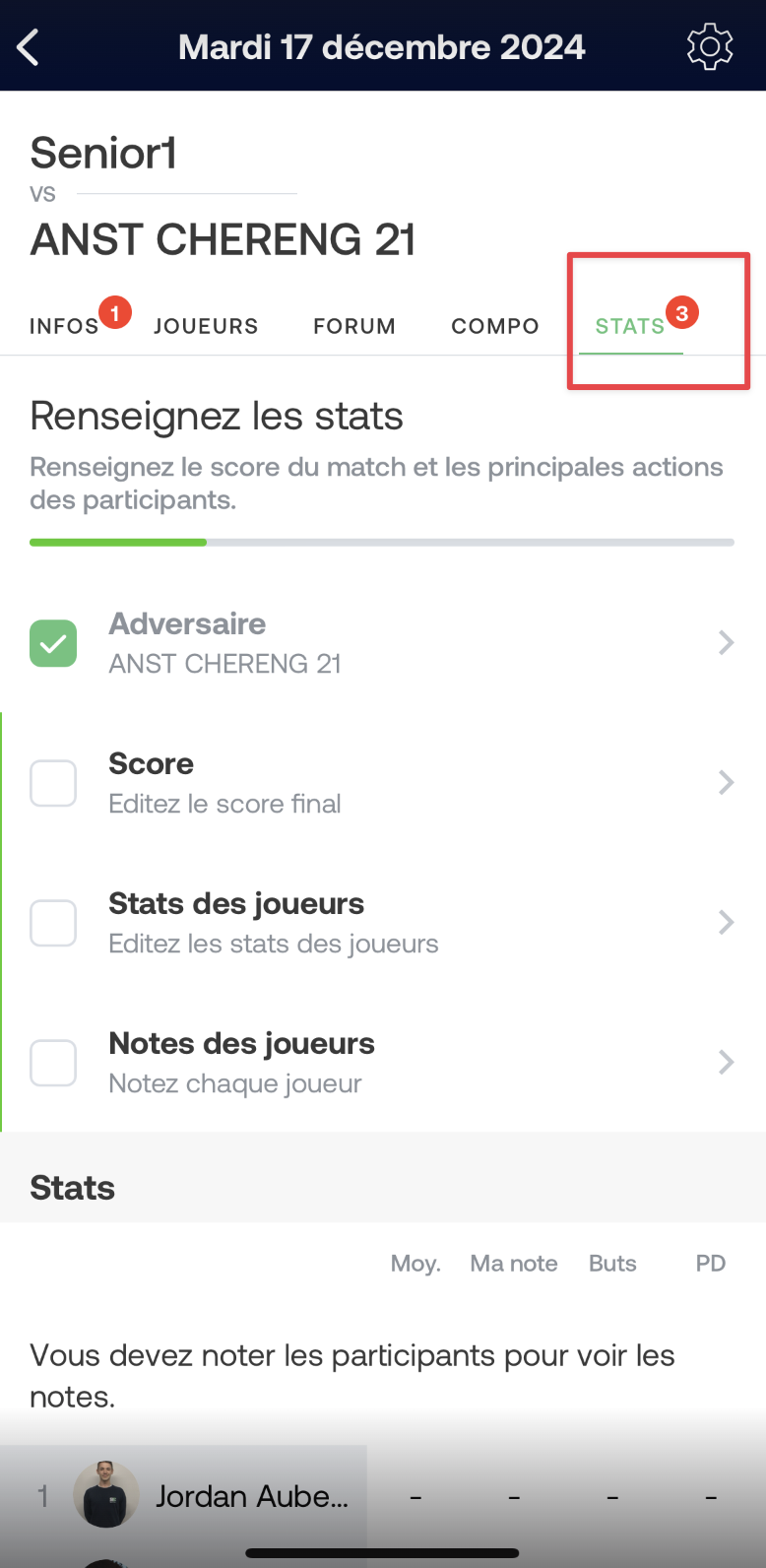Open the Forum tab
The height and width of the screenshot is (1568, 766).
[354, 326]
